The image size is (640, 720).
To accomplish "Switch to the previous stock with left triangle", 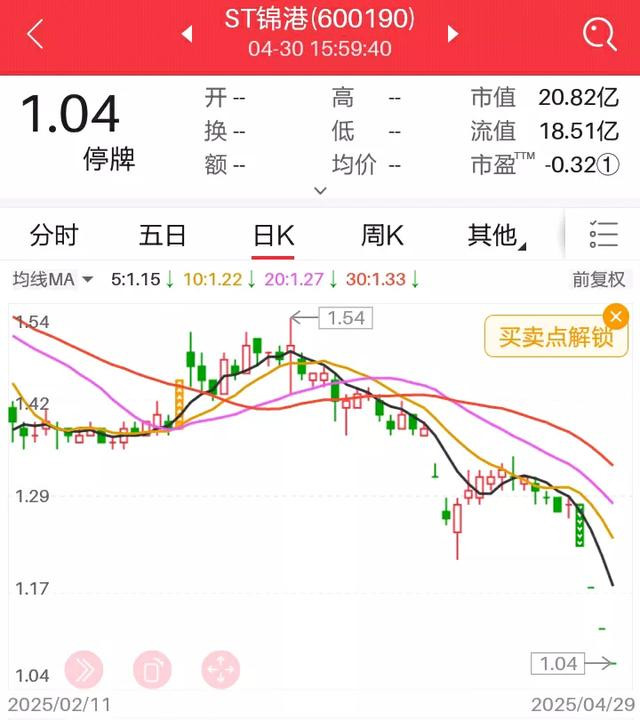I will tap(186, 34).
